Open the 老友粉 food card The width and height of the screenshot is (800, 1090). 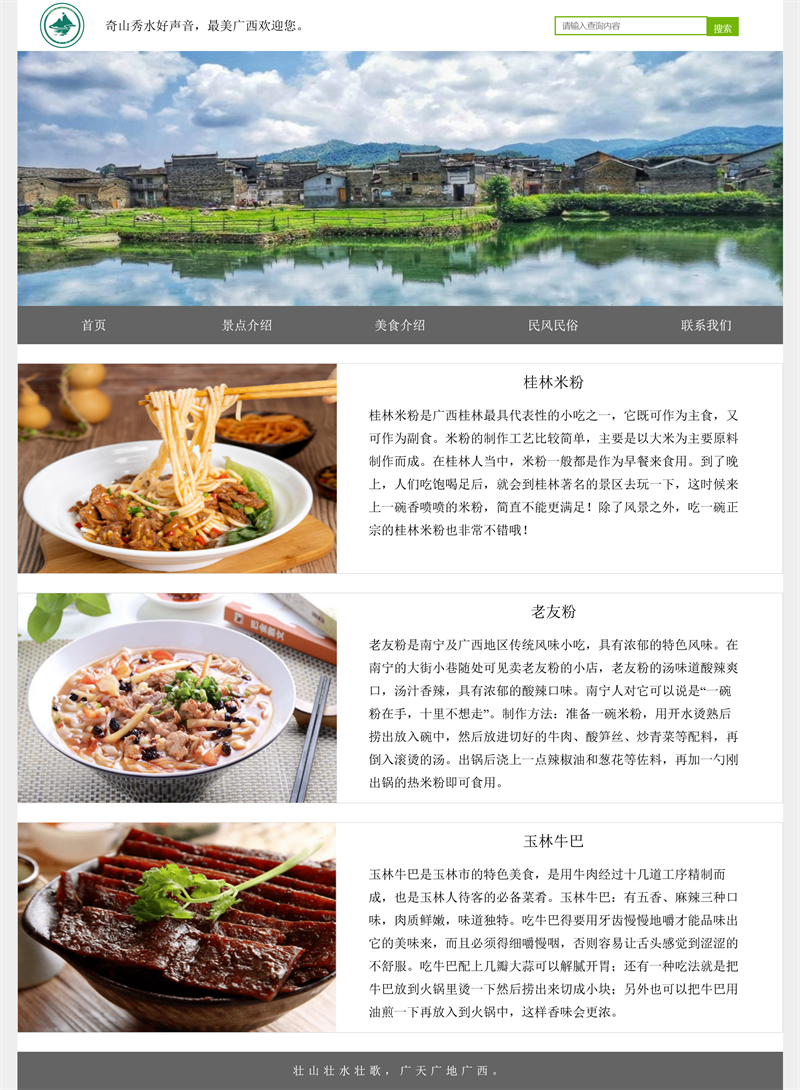(x=553, y=612)
